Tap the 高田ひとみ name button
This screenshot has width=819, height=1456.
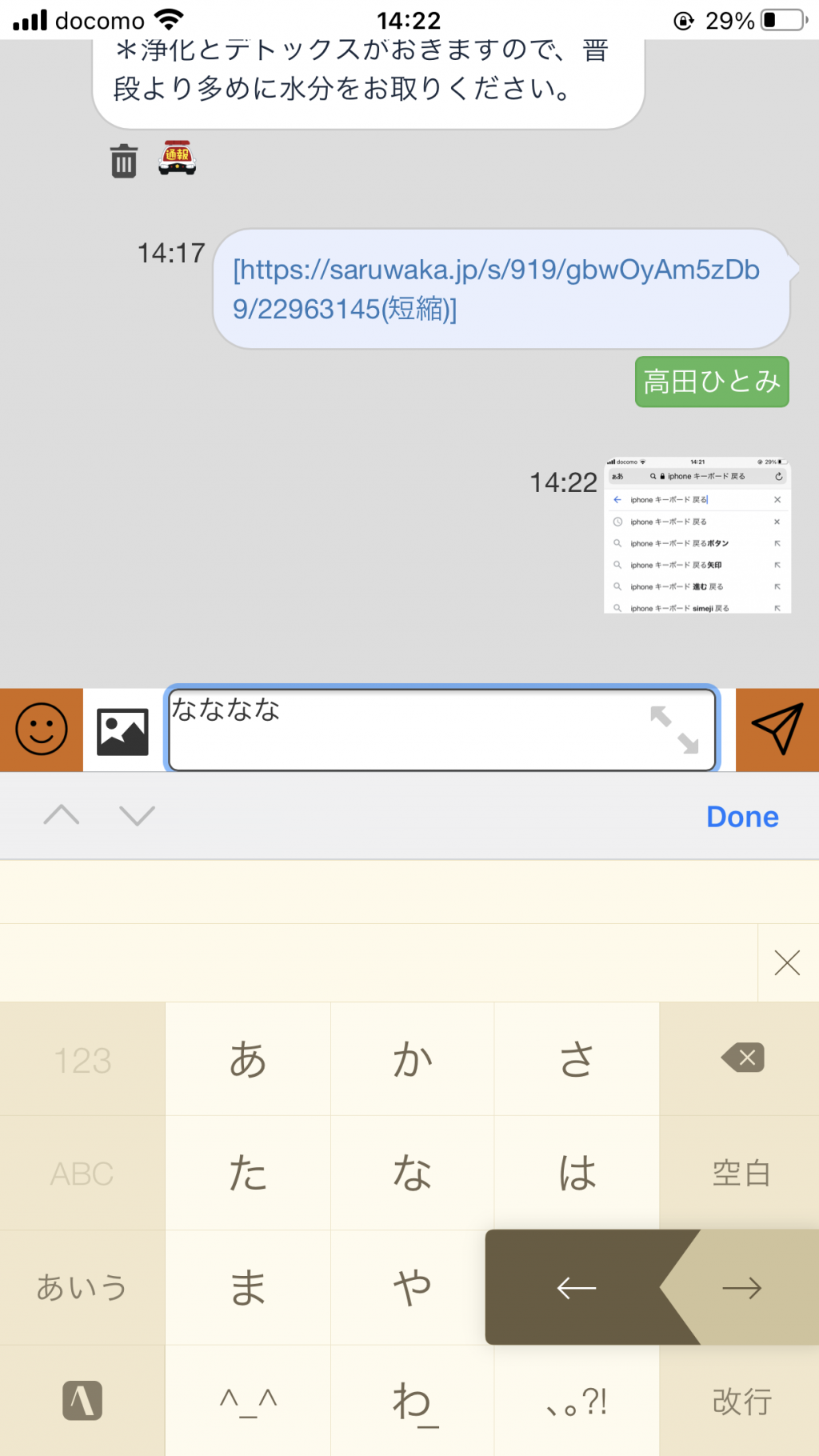point(712,382)
